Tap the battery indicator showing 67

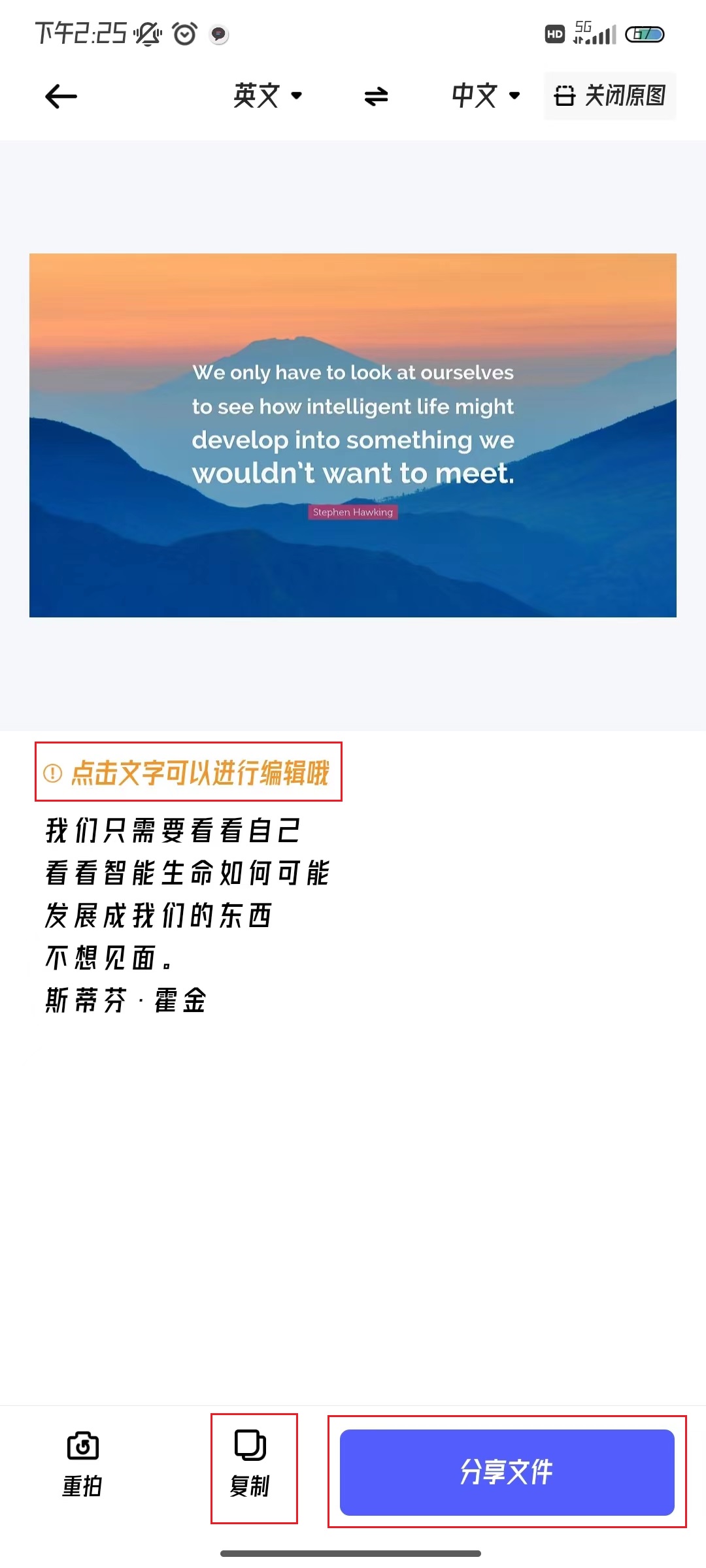(x=645, y=35)
